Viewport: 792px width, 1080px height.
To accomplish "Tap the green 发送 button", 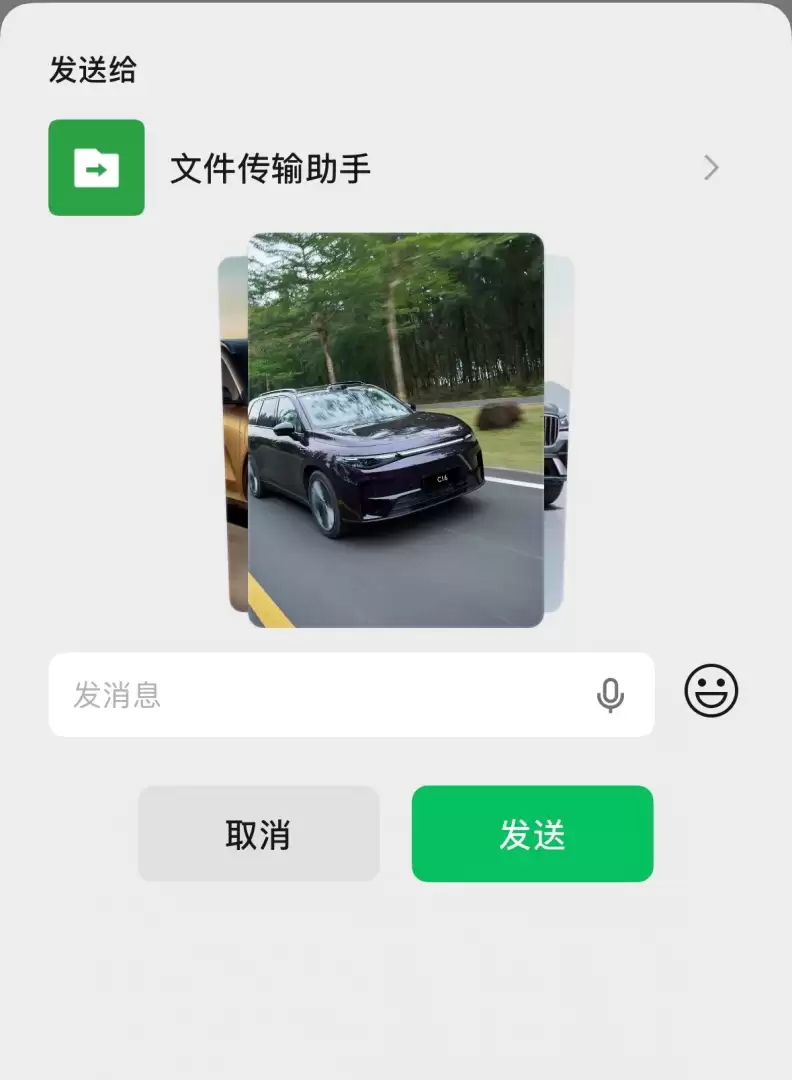I will [x=532, y=833].
